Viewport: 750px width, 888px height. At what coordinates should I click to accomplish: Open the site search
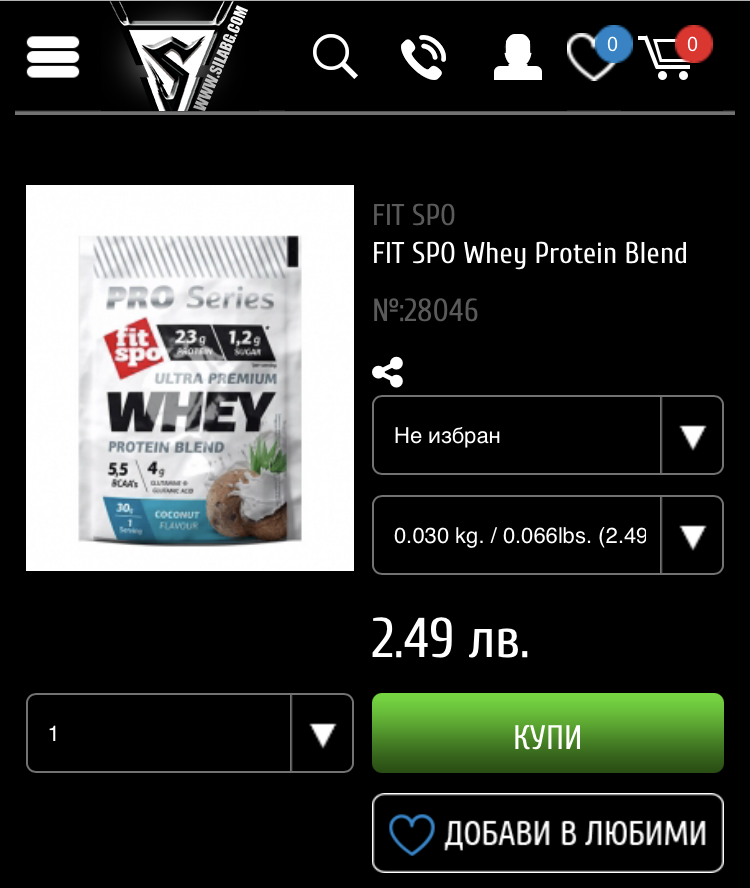point(335,56)
